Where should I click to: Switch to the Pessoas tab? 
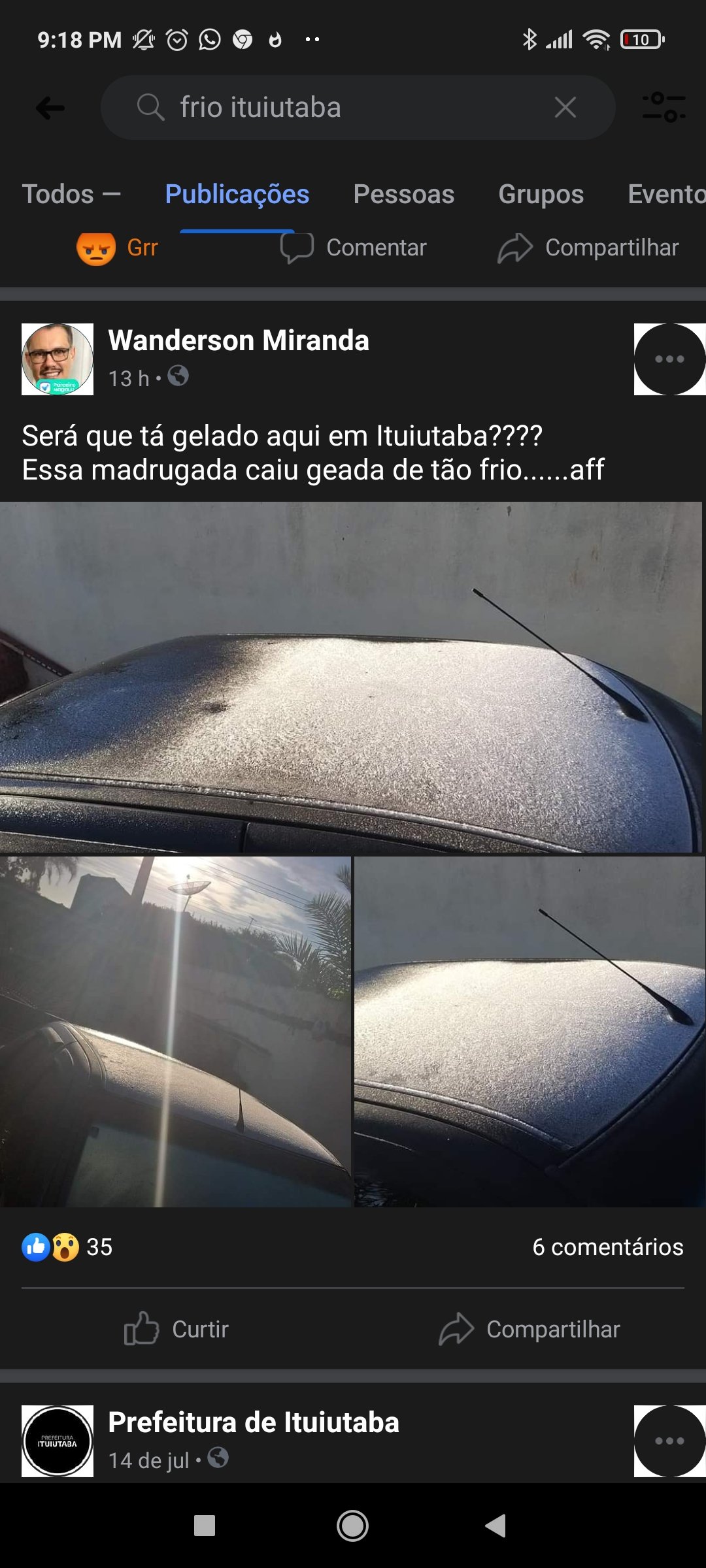(x=403, y=194)
